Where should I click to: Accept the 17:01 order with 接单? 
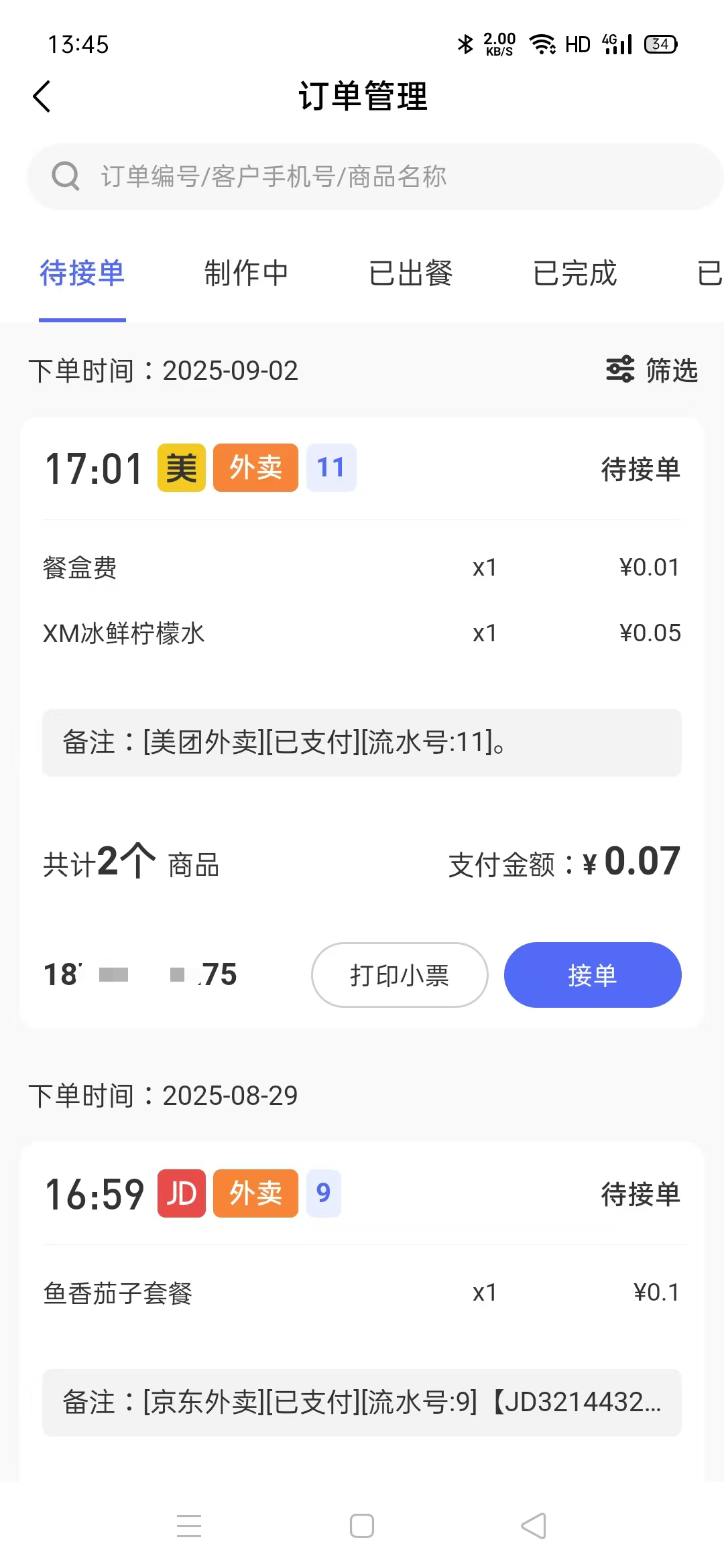(x=593, y=975)
